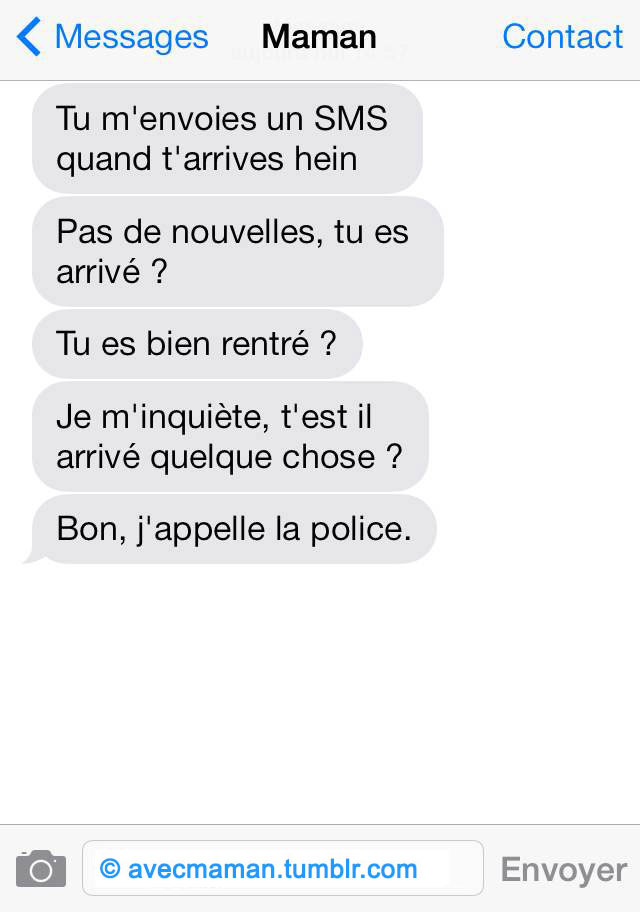Open Contact details for Maman

[562, 37]
